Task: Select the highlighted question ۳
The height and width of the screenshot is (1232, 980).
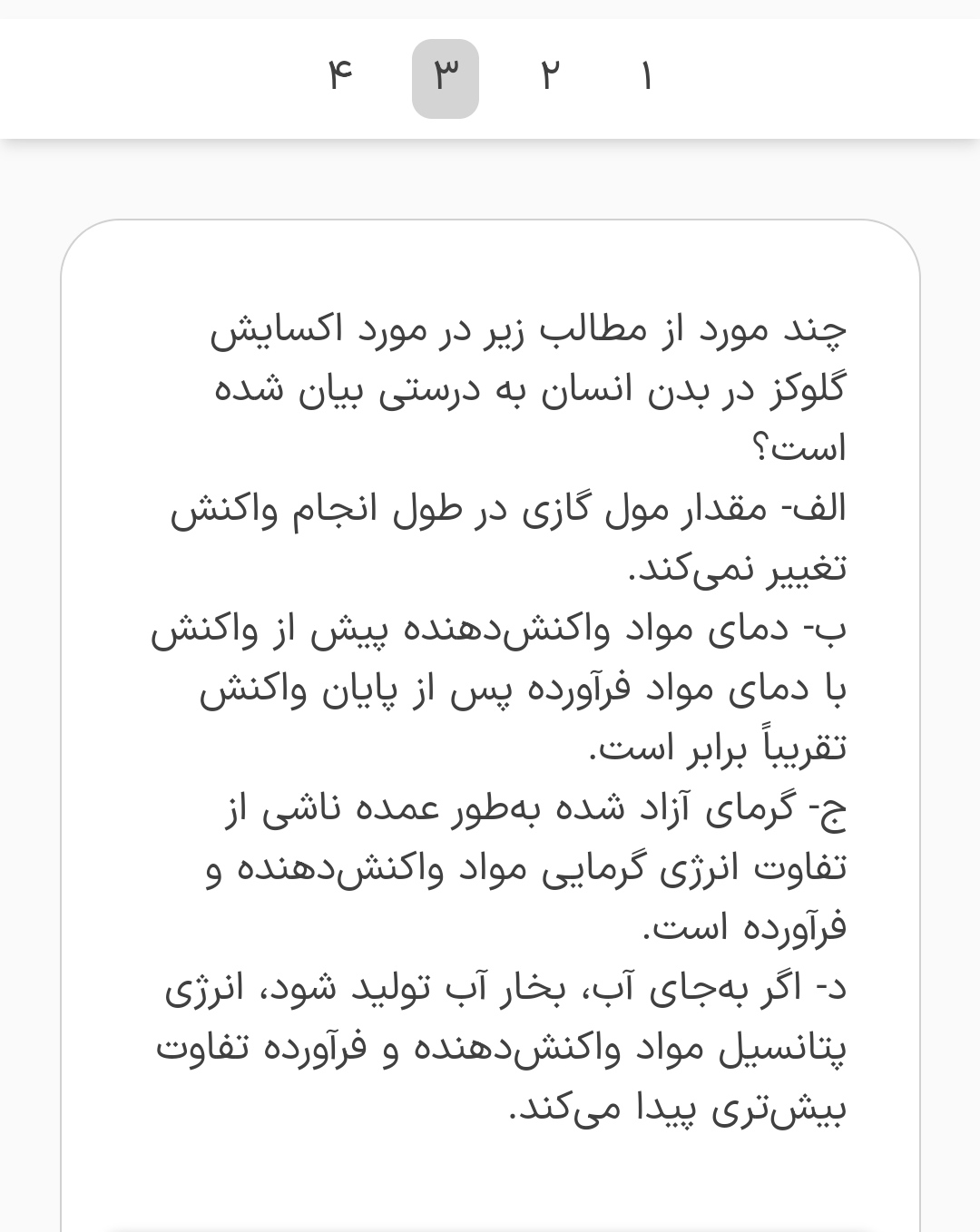Action: [446, 78]
